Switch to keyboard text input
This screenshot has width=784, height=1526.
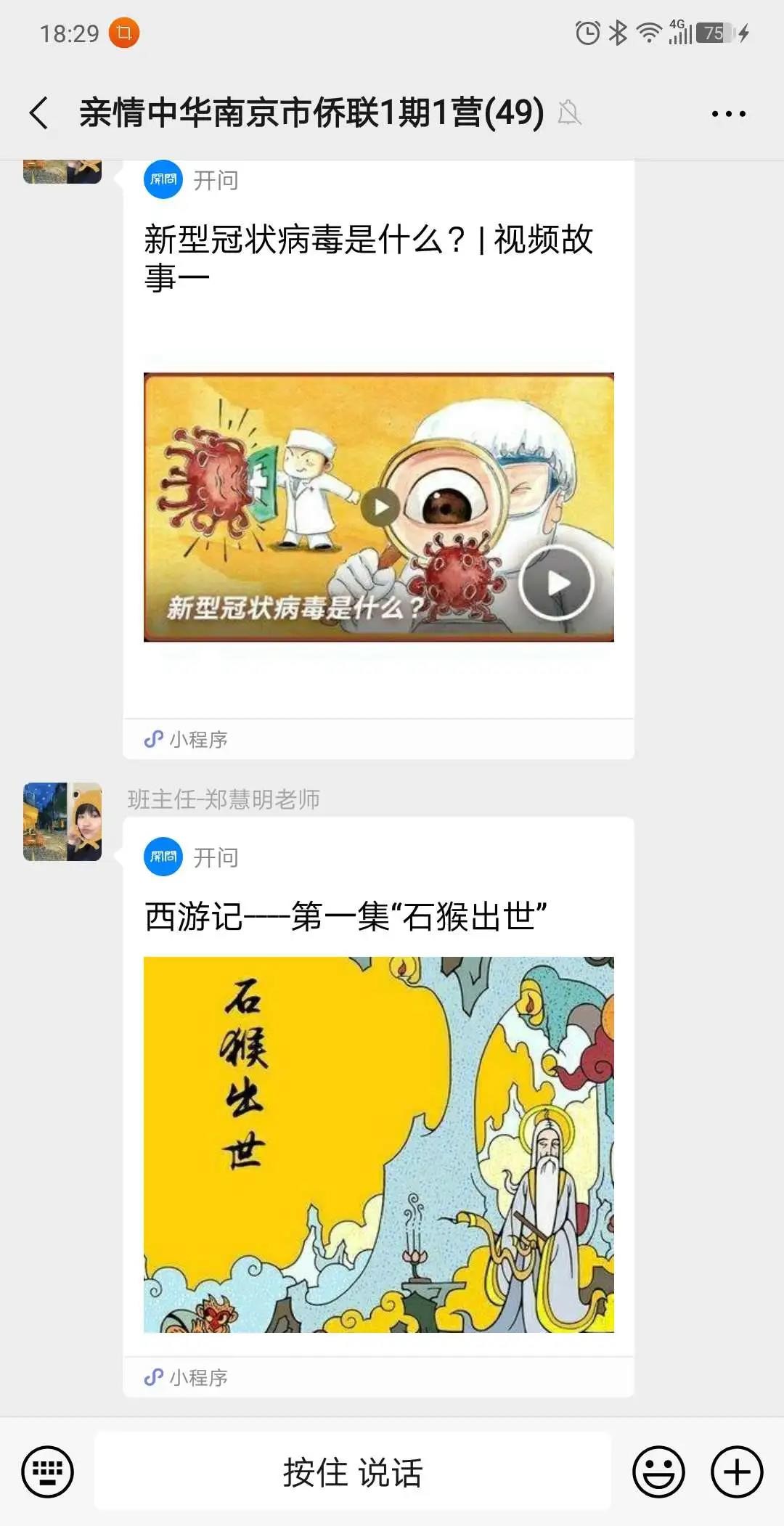[48, 1472]
